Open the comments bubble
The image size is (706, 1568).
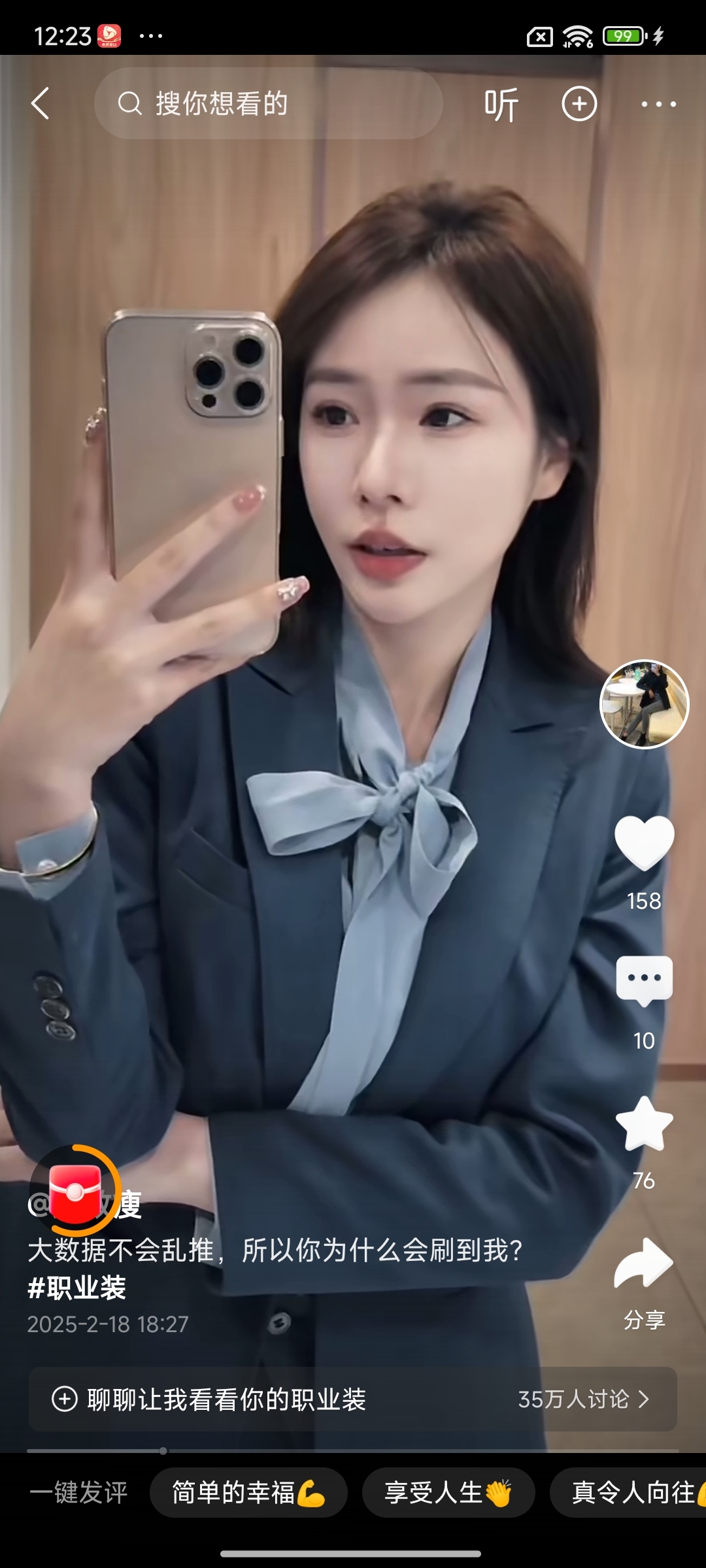tap(645, 980)
